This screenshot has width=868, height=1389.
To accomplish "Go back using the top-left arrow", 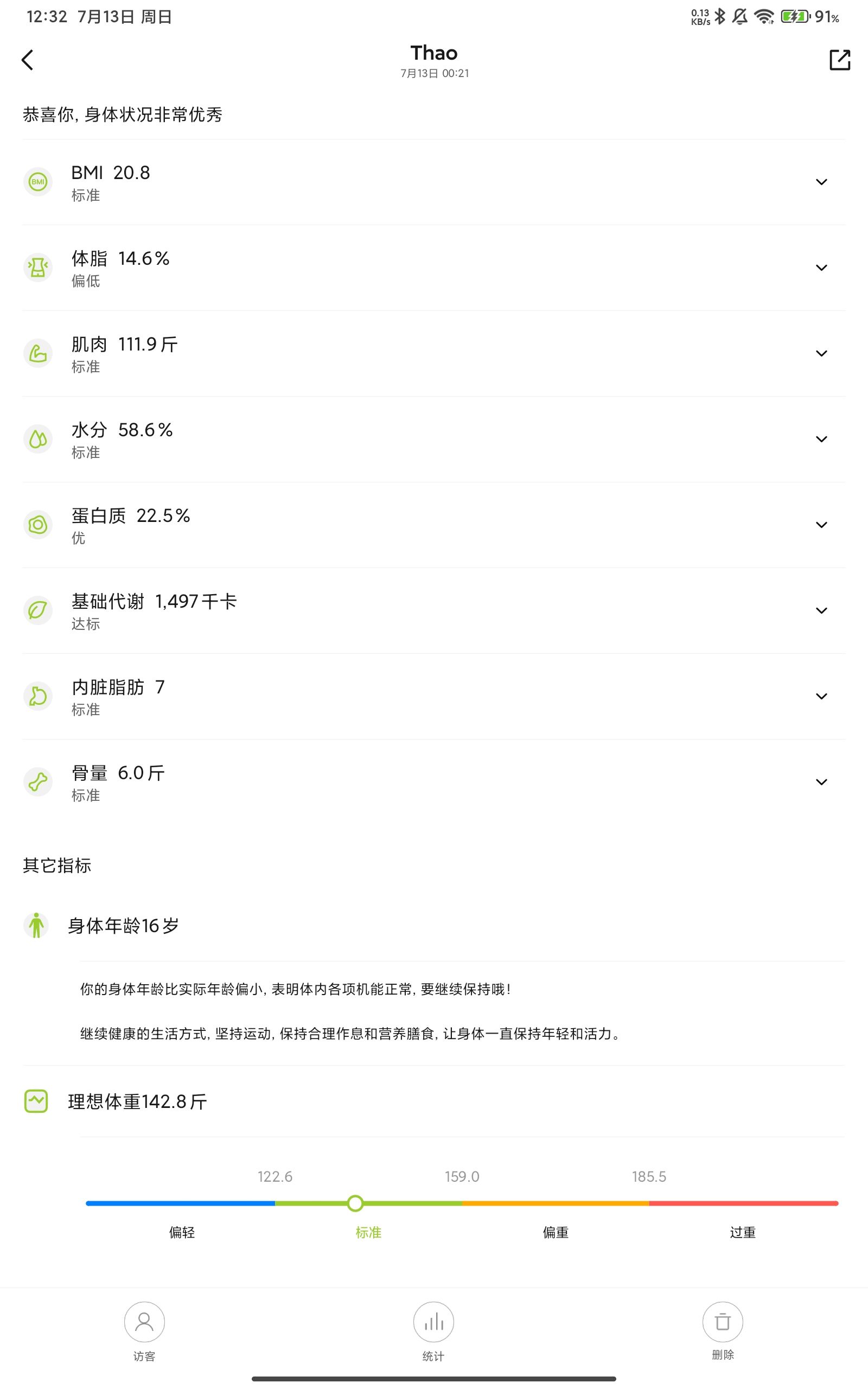I will tap(28, 60).
